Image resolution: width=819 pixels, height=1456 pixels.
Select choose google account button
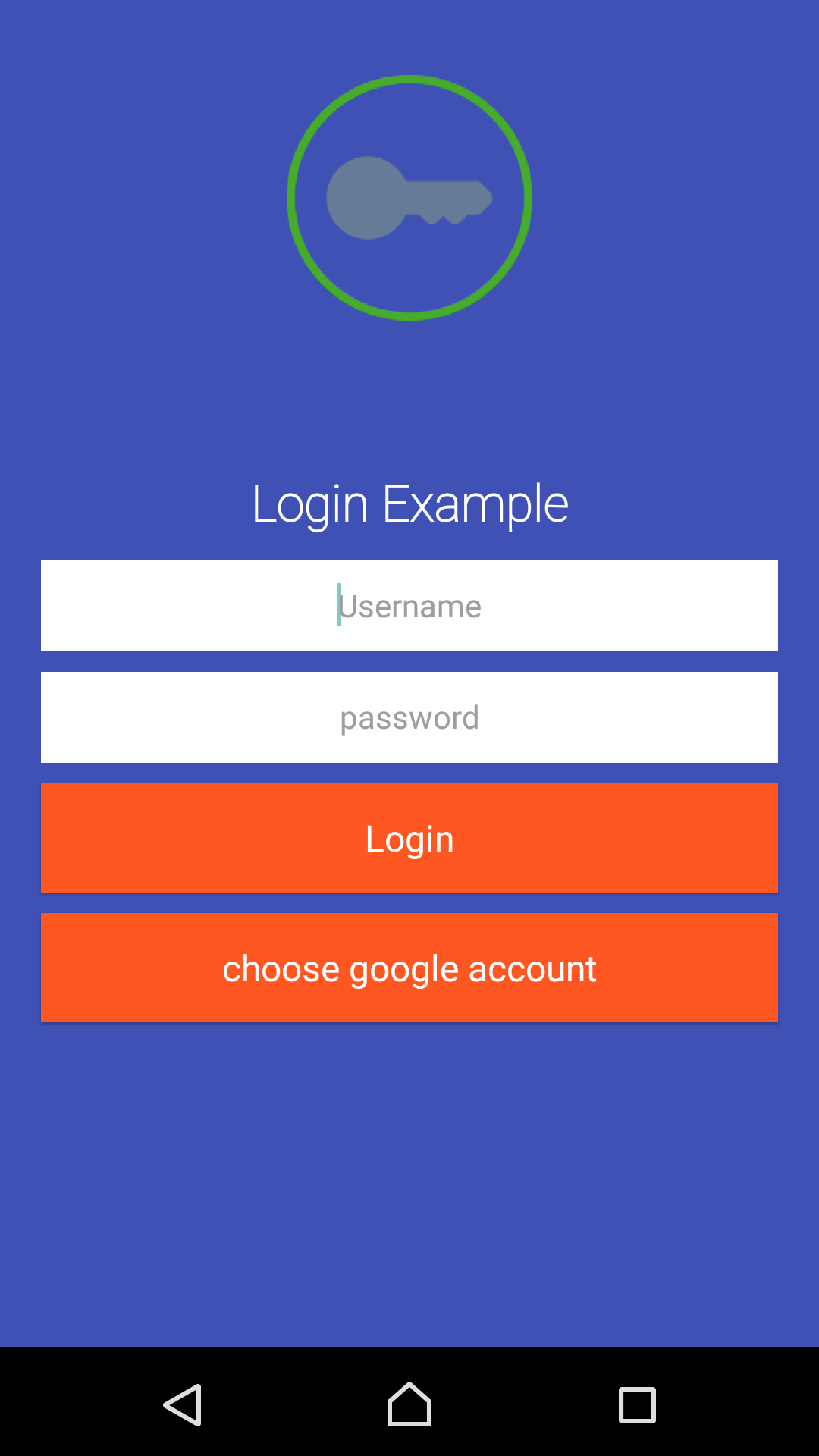[x=409, y=968]
